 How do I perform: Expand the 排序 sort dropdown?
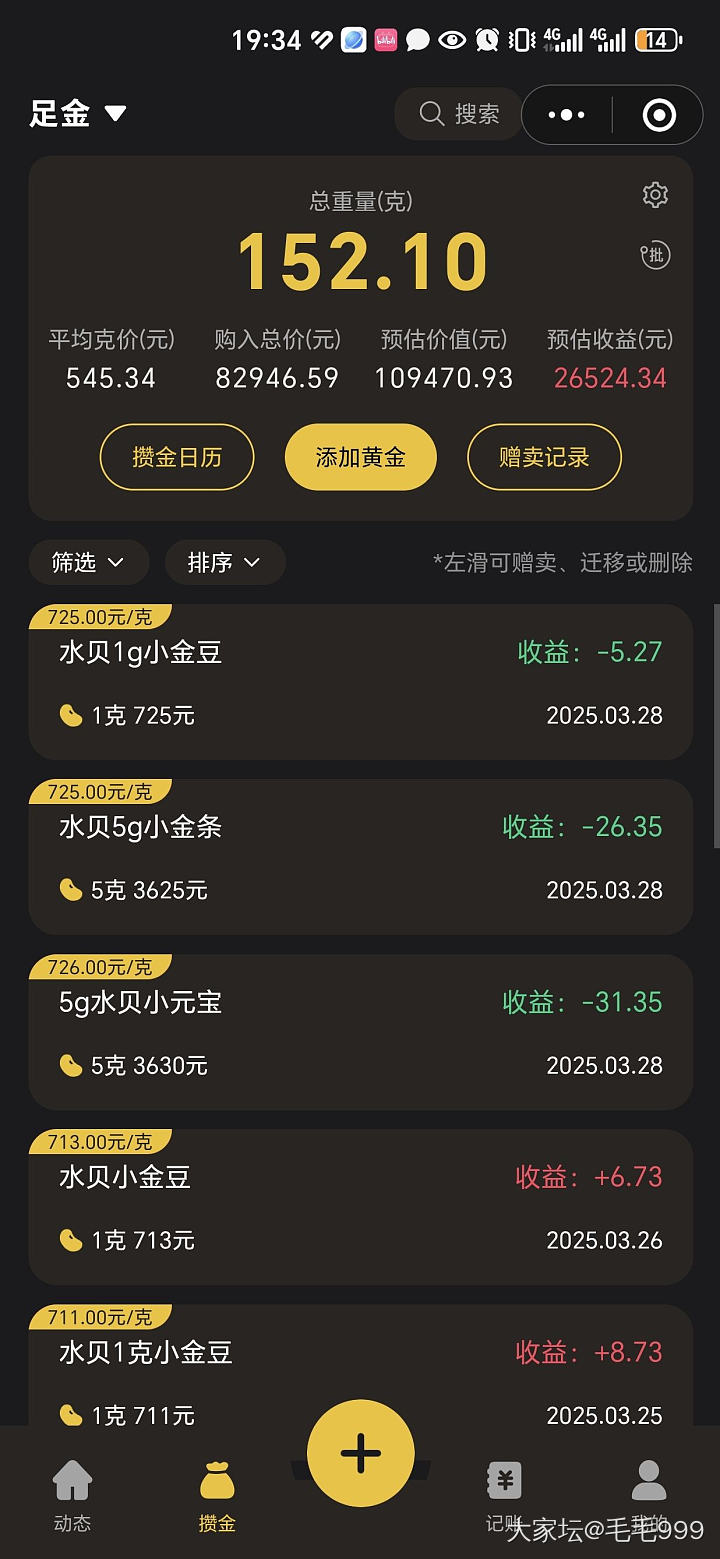(224, 562)
